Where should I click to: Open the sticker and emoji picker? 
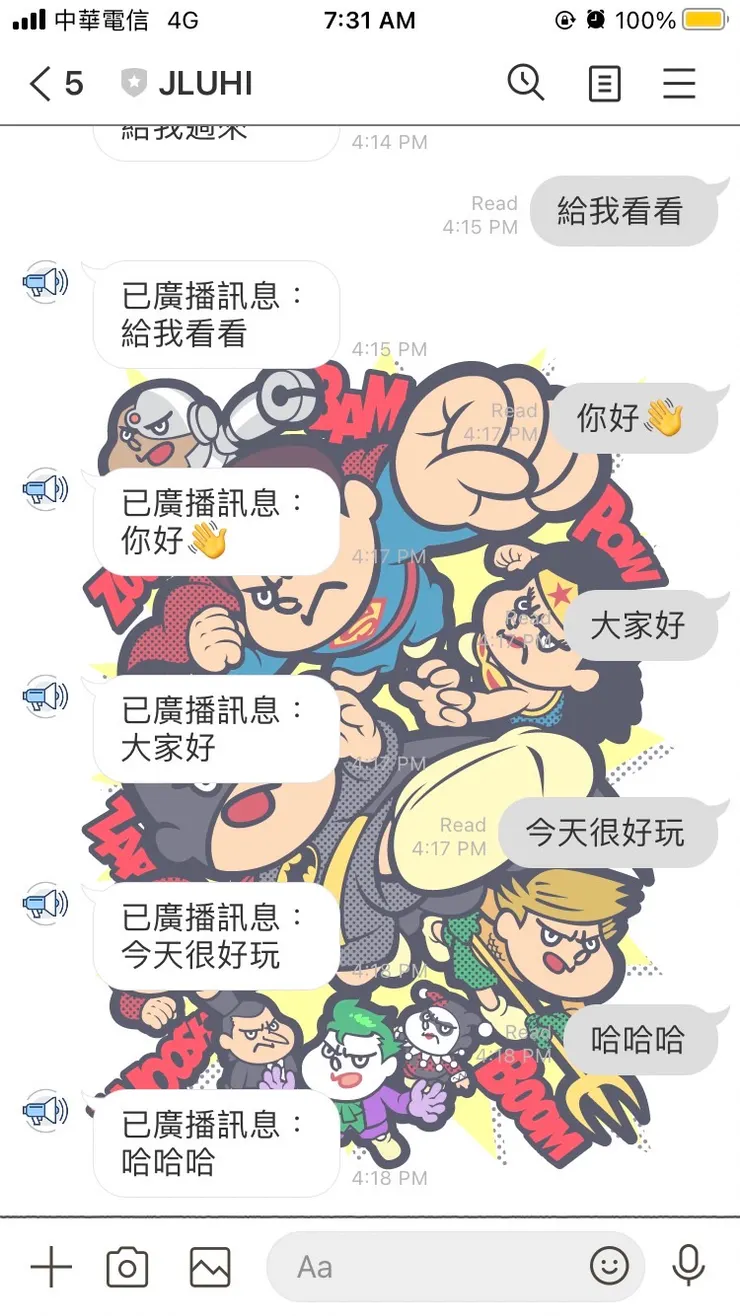(x=608, y=1267)
